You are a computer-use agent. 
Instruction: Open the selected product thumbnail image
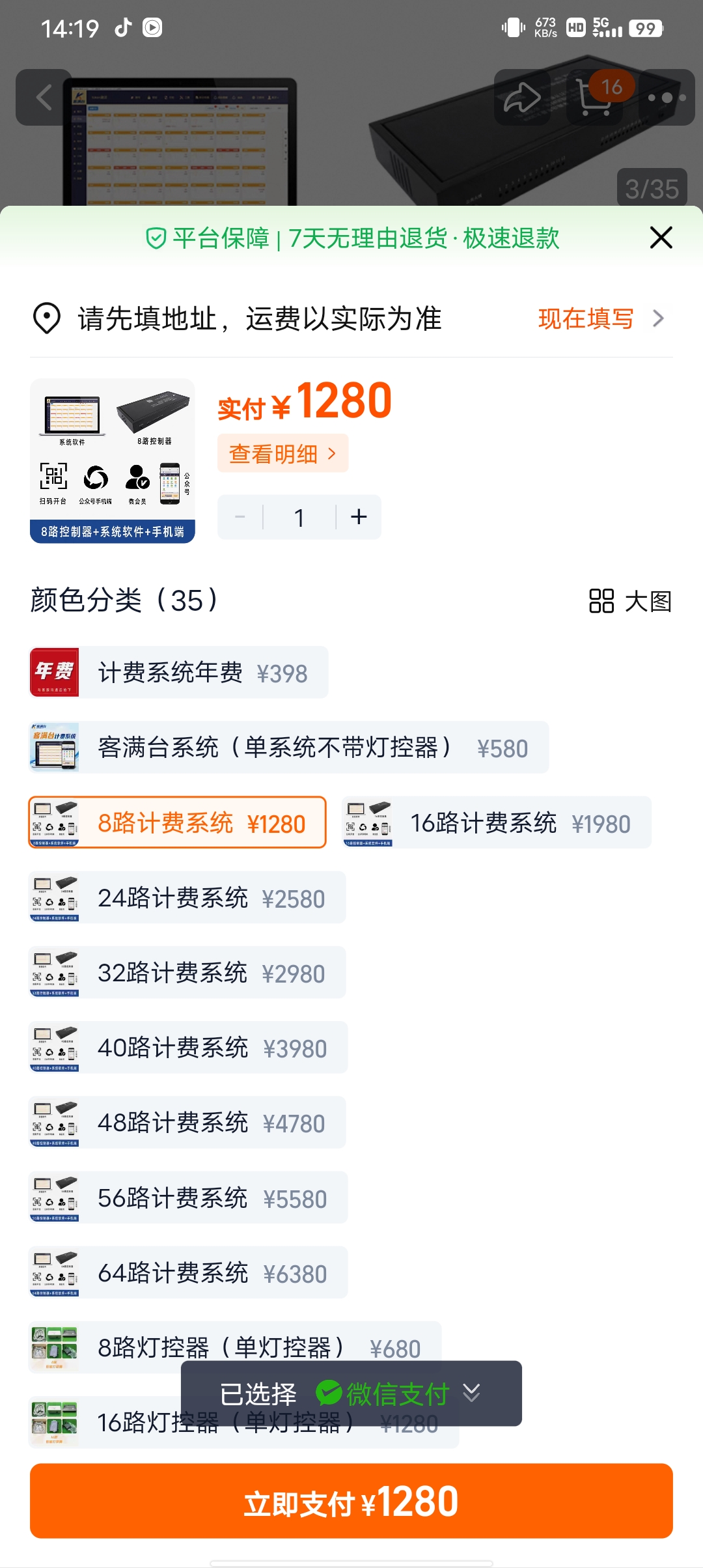[113, 460]
